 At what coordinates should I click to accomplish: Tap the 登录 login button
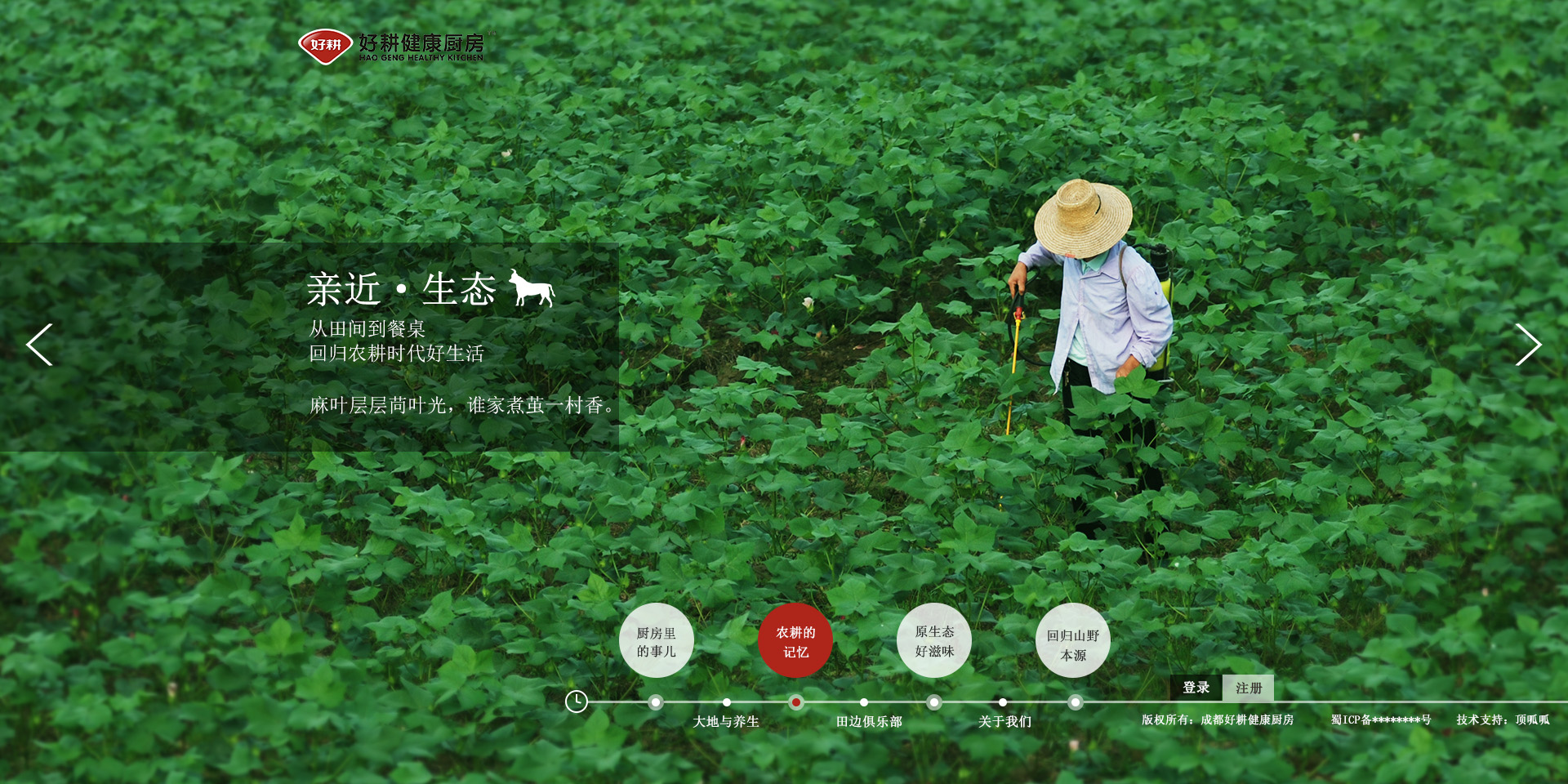(1196, 688)
